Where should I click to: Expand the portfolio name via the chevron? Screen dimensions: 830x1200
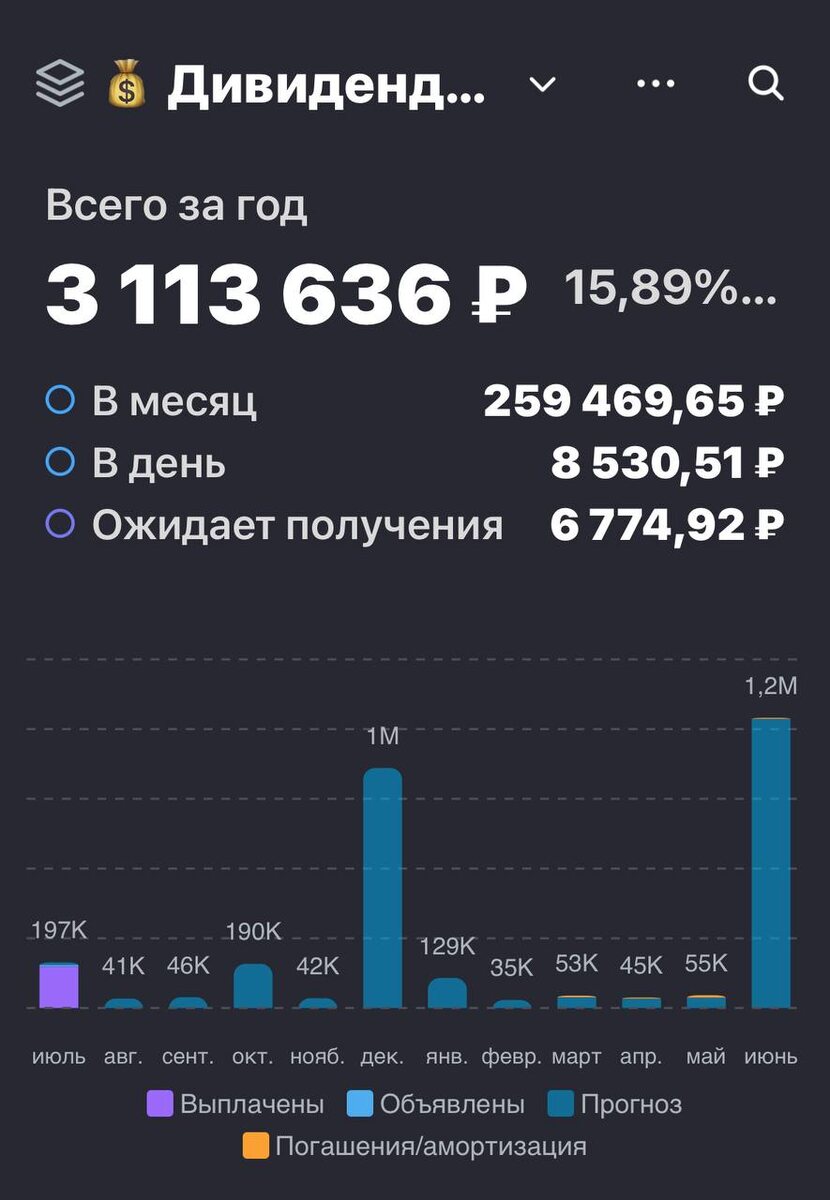tap(541, 85)
